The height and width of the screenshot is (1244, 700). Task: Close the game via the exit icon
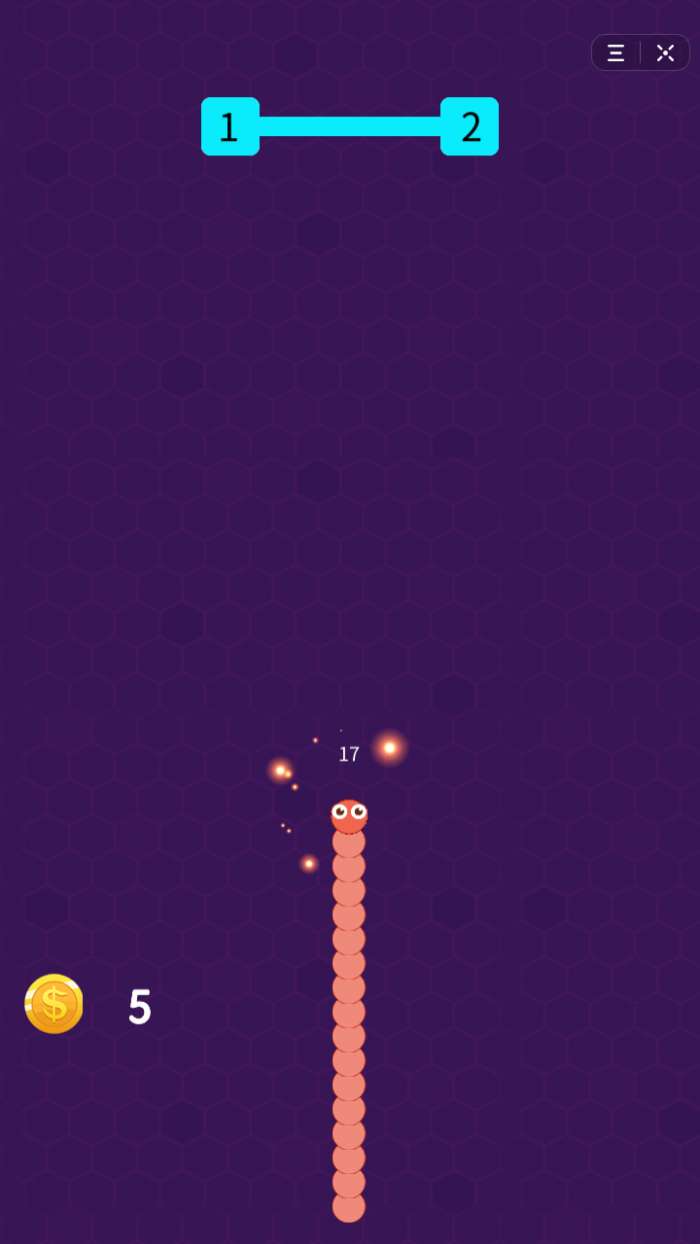click(x=665, y=53)
